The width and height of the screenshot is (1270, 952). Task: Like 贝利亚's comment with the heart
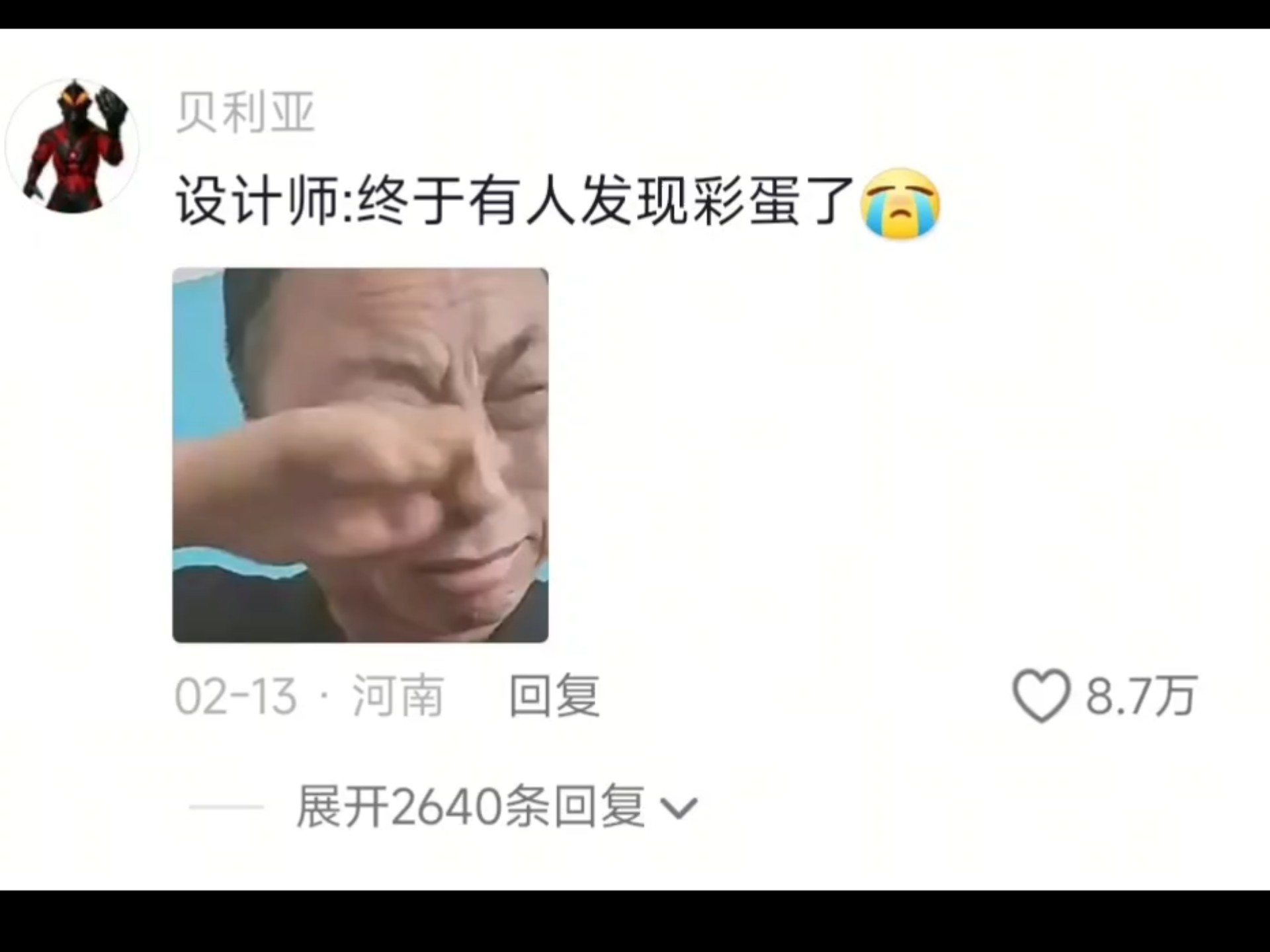coord(1041,695)
